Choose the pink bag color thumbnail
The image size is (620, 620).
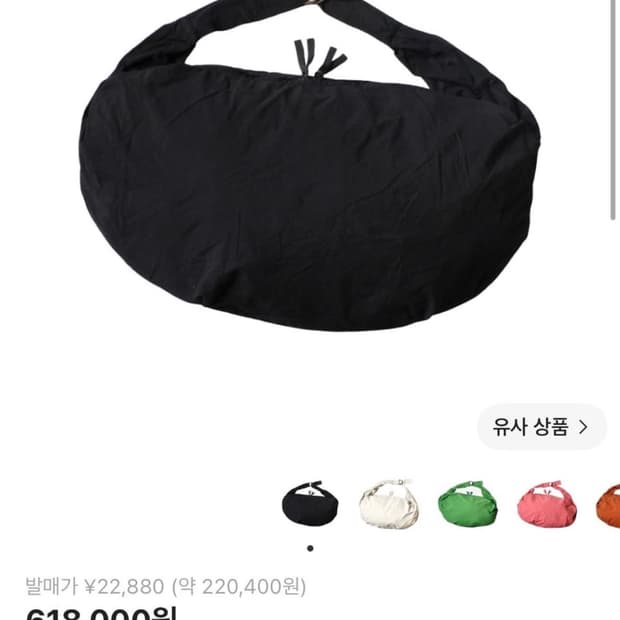(547, 504)
